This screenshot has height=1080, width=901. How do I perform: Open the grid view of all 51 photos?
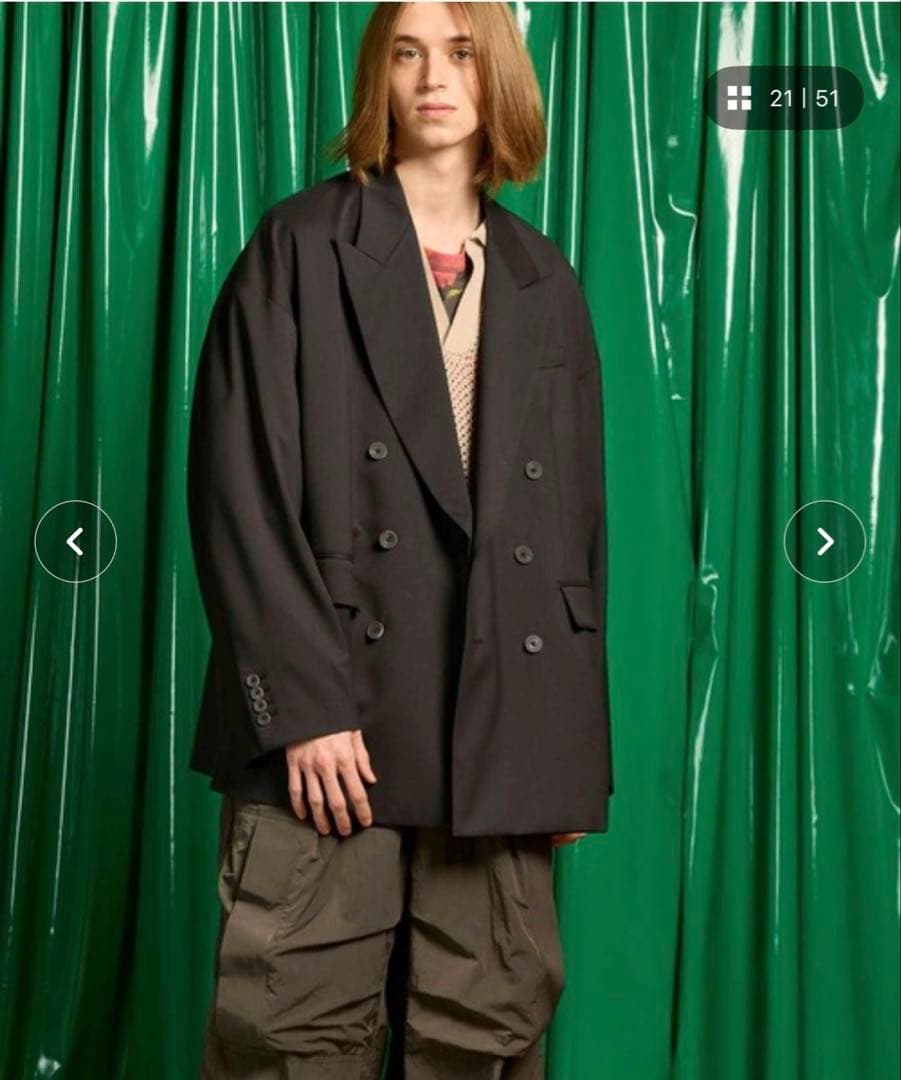[x=740, y=98]
